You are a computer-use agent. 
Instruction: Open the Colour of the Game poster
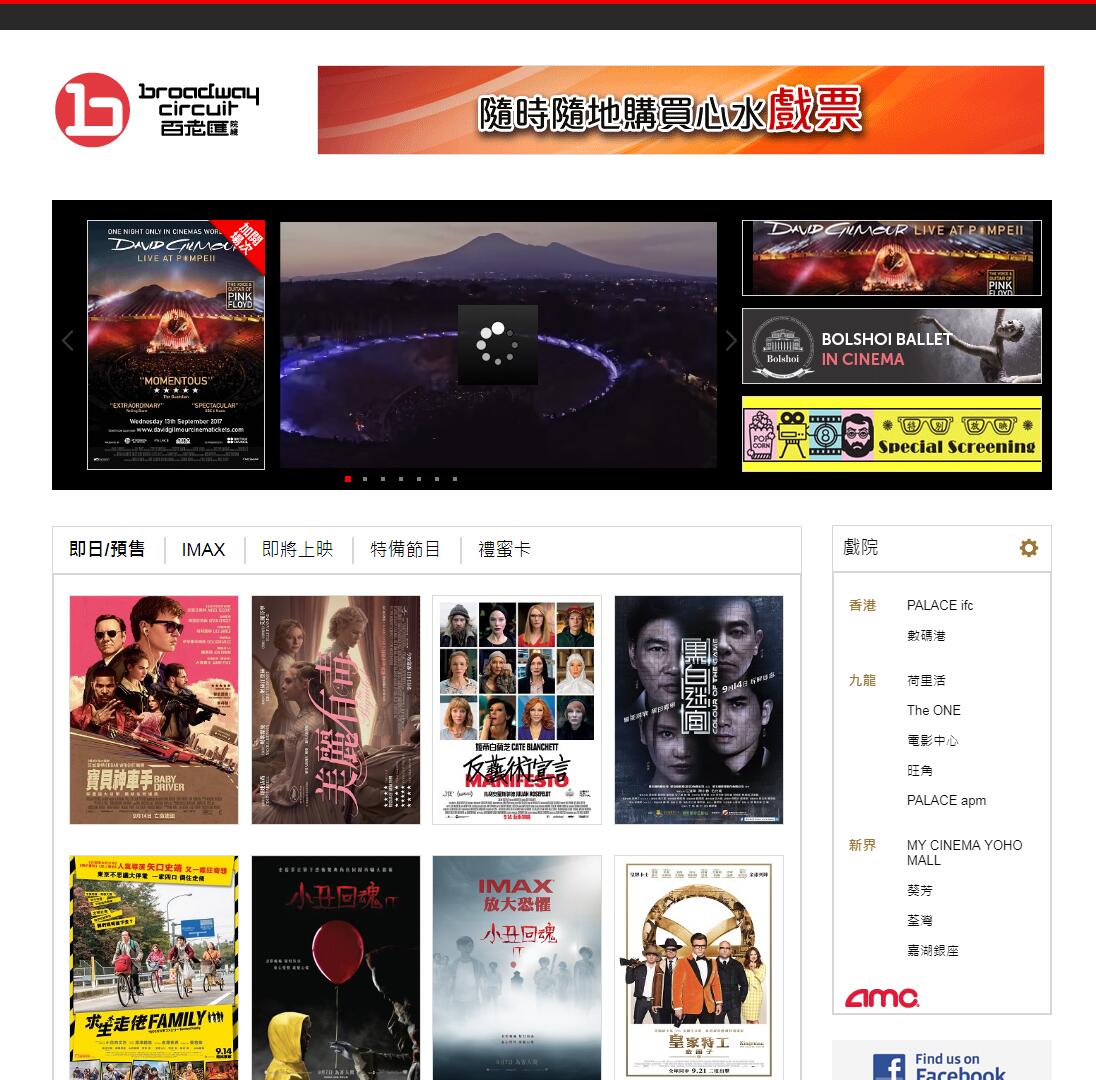pyautogui.click(x=699, y=710)
